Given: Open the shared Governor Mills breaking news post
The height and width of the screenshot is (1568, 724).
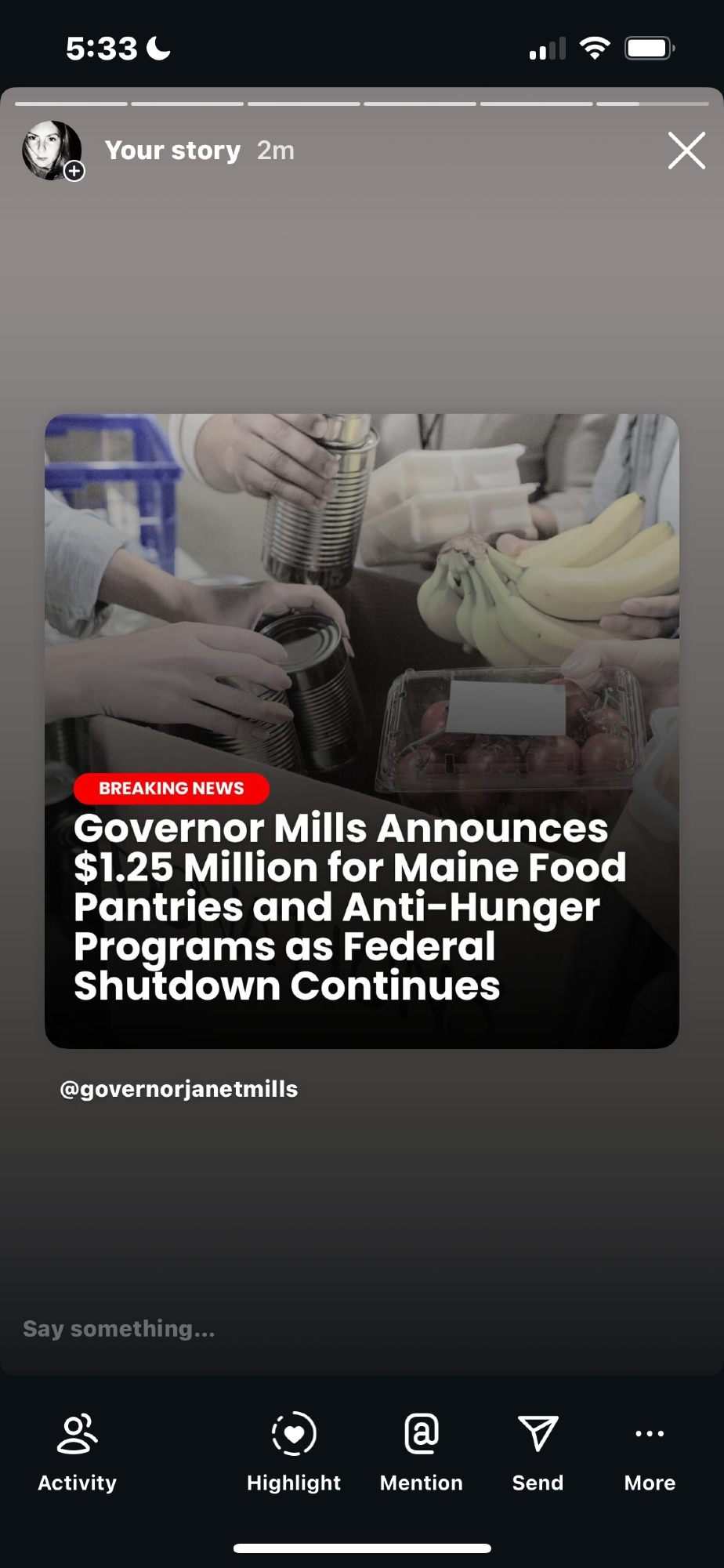Looking at the screenshot, I should [x=362, y=731].
